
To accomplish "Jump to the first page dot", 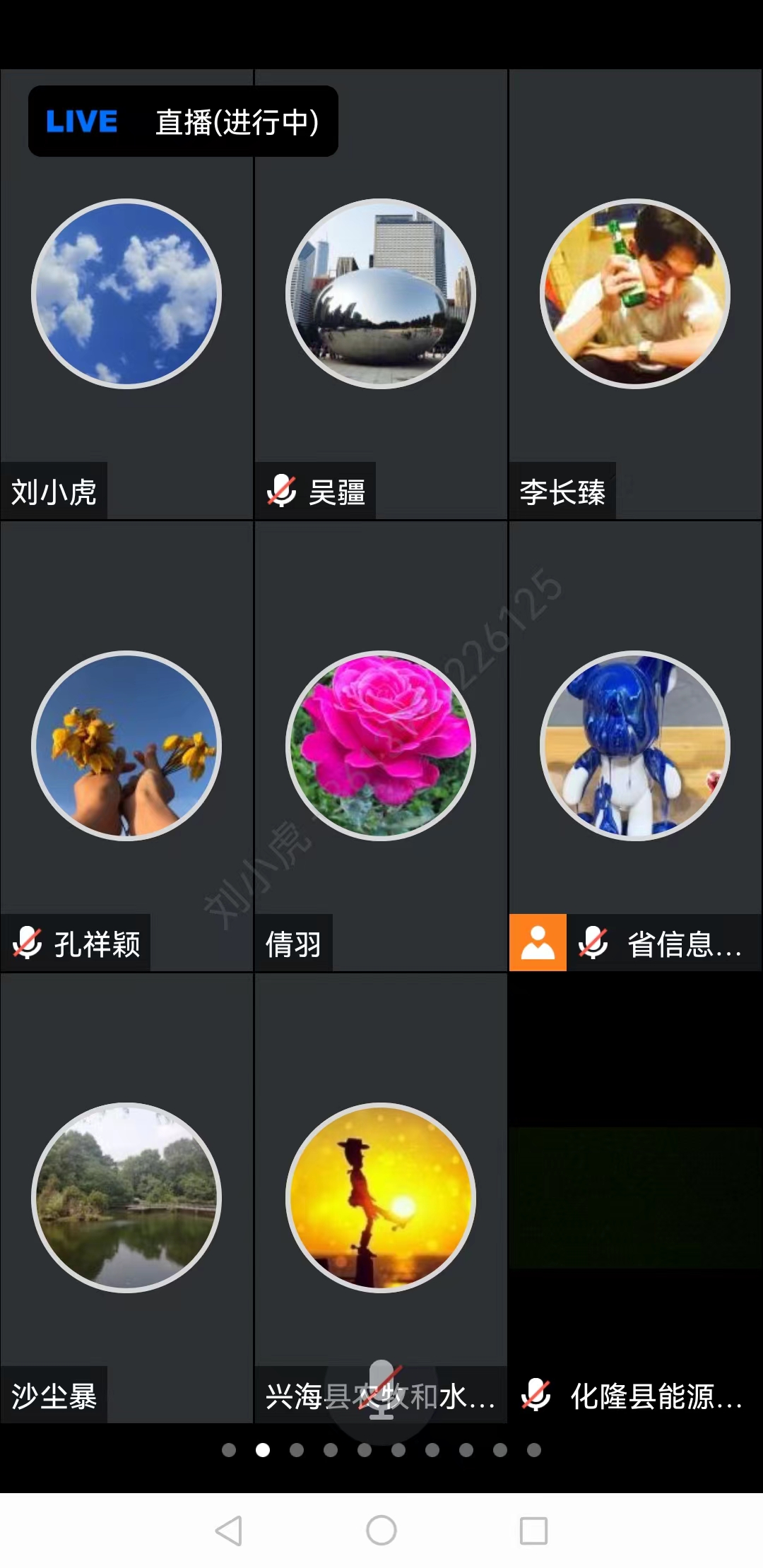I will click(229, 1450).
